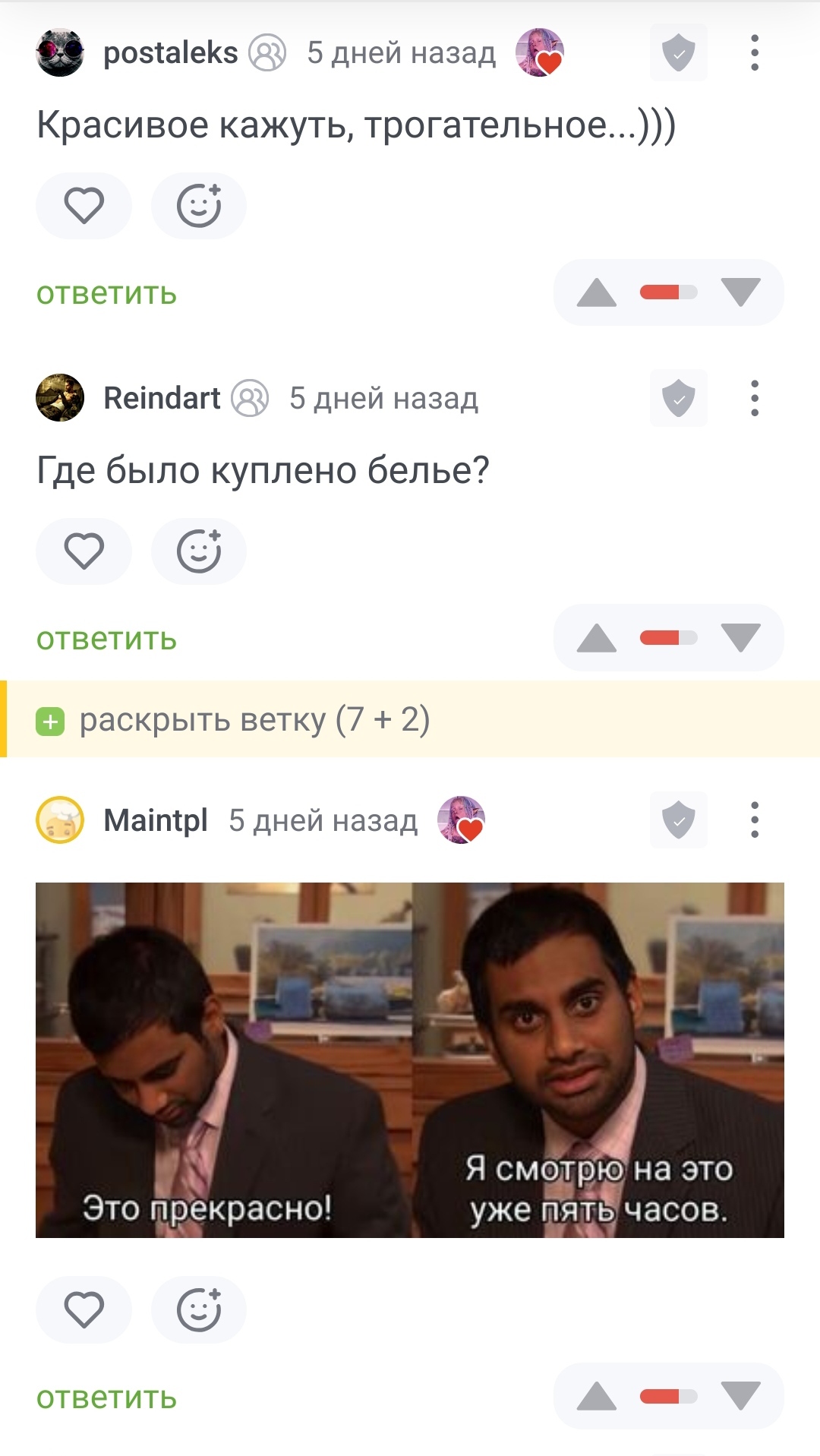The width and height of the screenshot is (820, 1456).
Task: Add an emoji reaction to postaleks's comment
Action: point(198,206)
